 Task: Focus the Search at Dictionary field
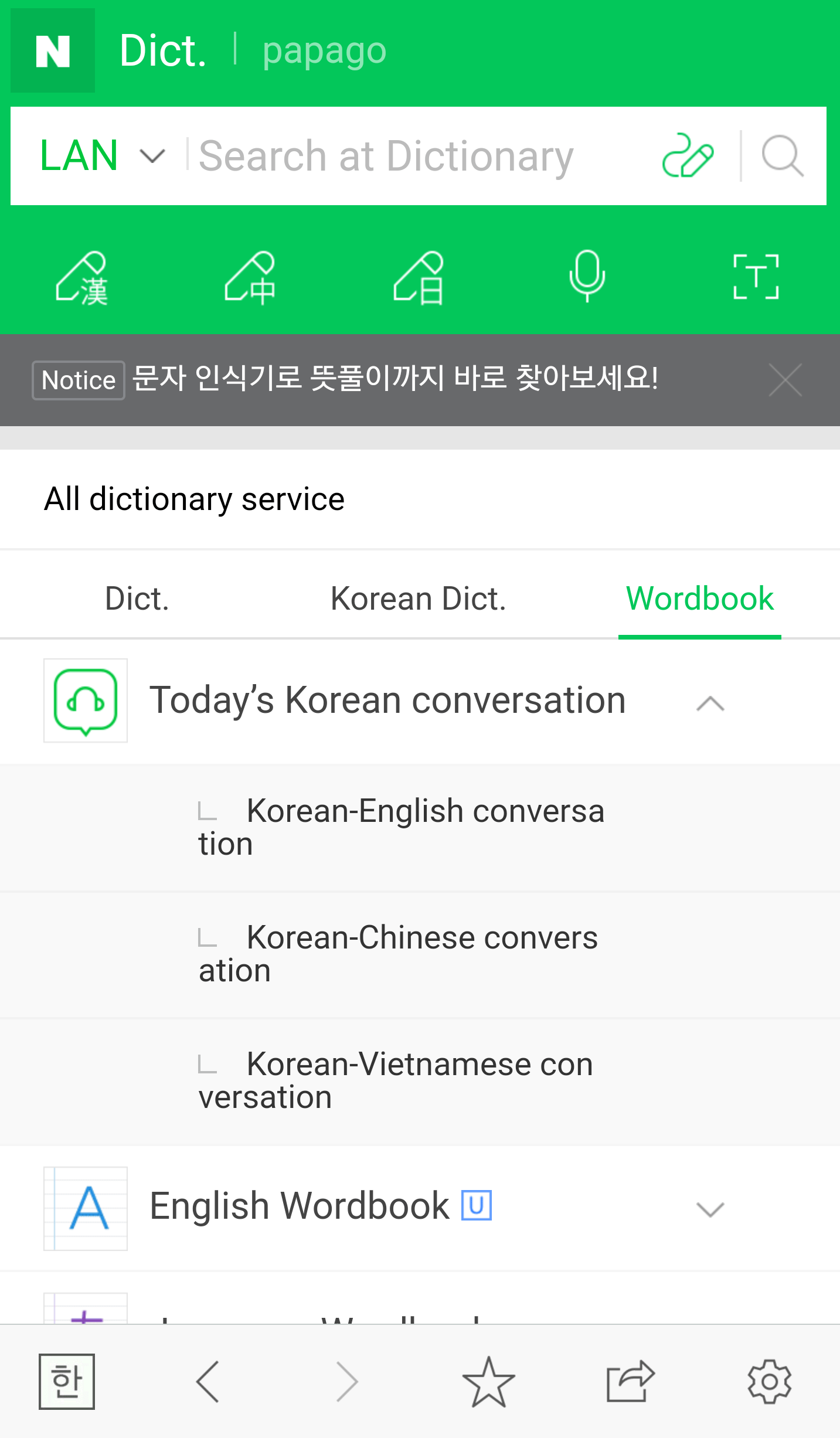coord(410,156)
